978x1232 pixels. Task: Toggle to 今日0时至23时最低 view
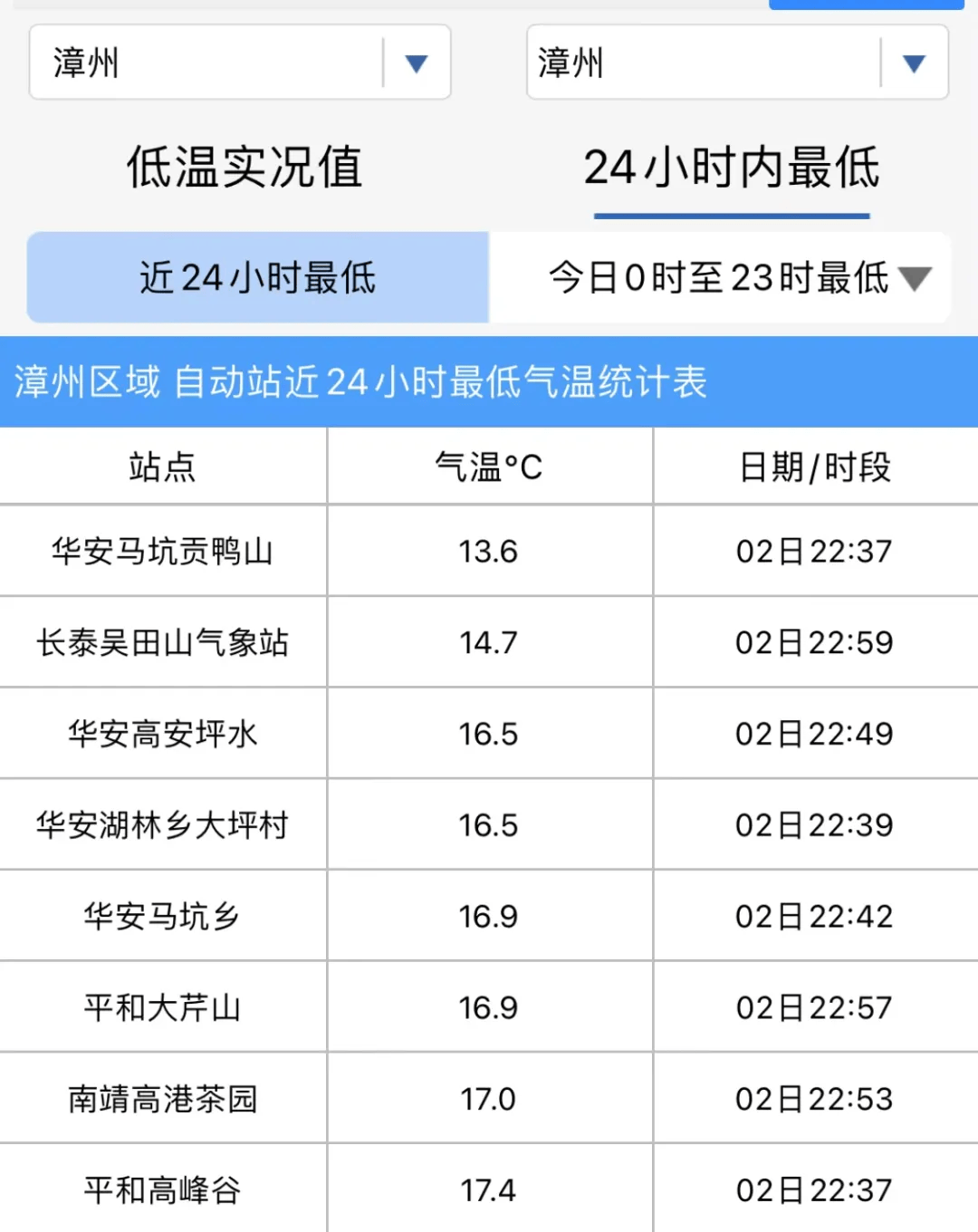click(x=720, y=278)
